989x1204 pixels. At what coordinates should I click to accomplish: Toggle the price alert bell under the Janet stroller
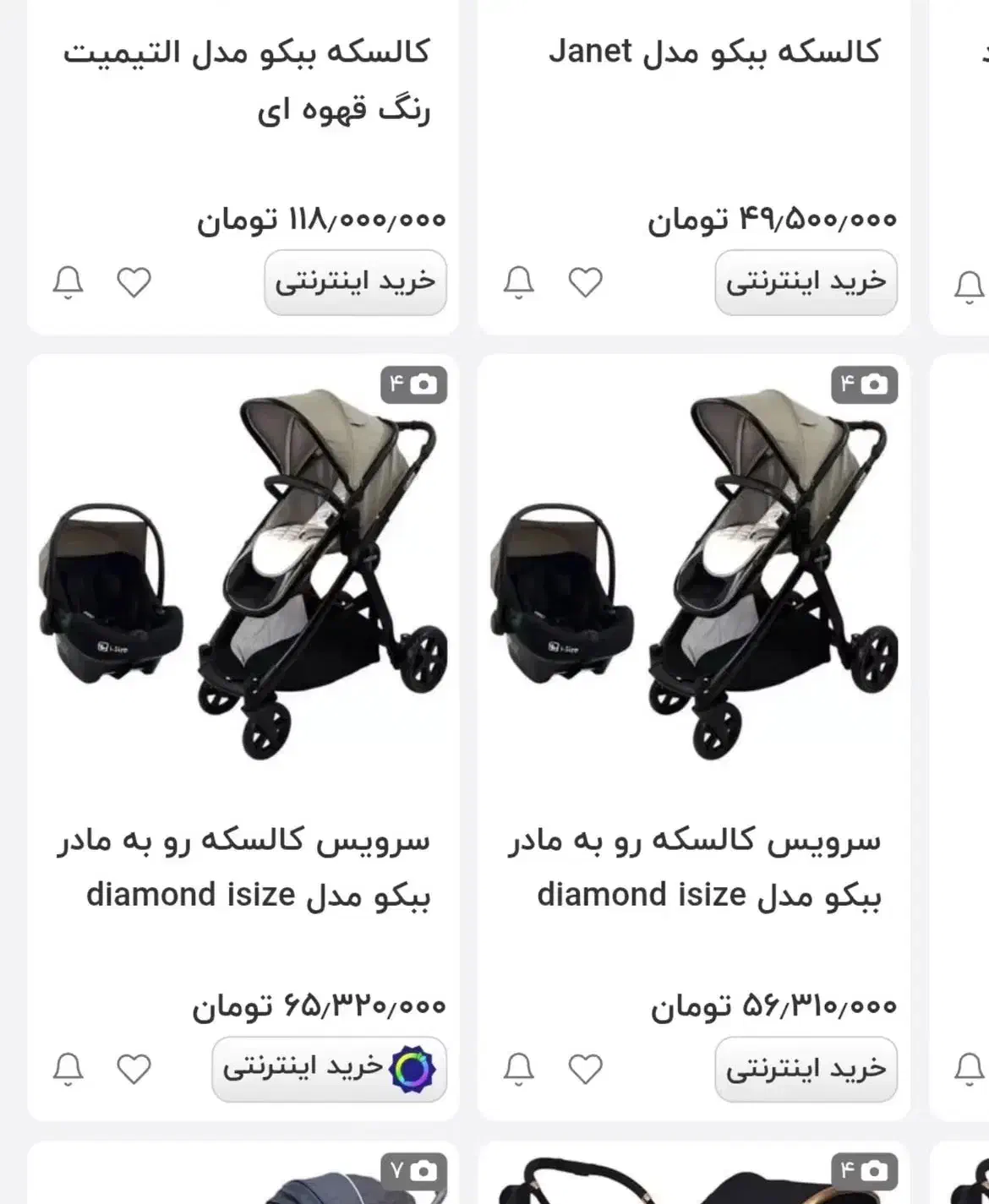point(517,283)
